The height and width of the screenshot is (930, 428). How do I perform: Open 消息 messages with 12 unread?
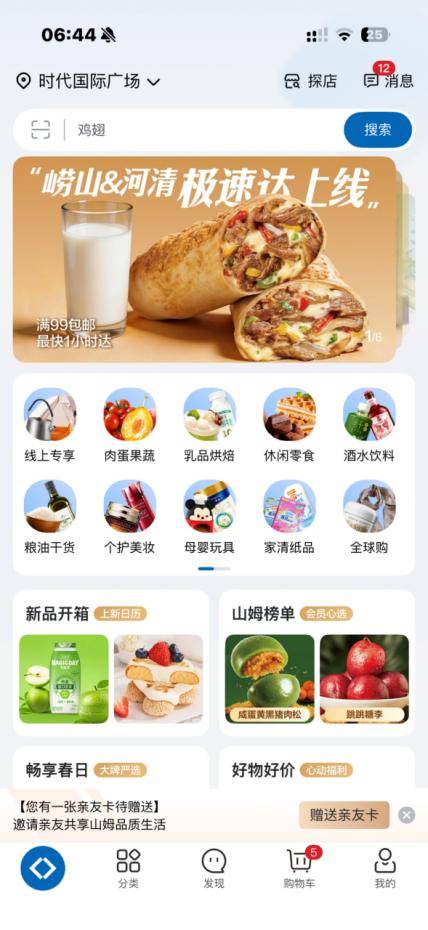click(388, 80)
